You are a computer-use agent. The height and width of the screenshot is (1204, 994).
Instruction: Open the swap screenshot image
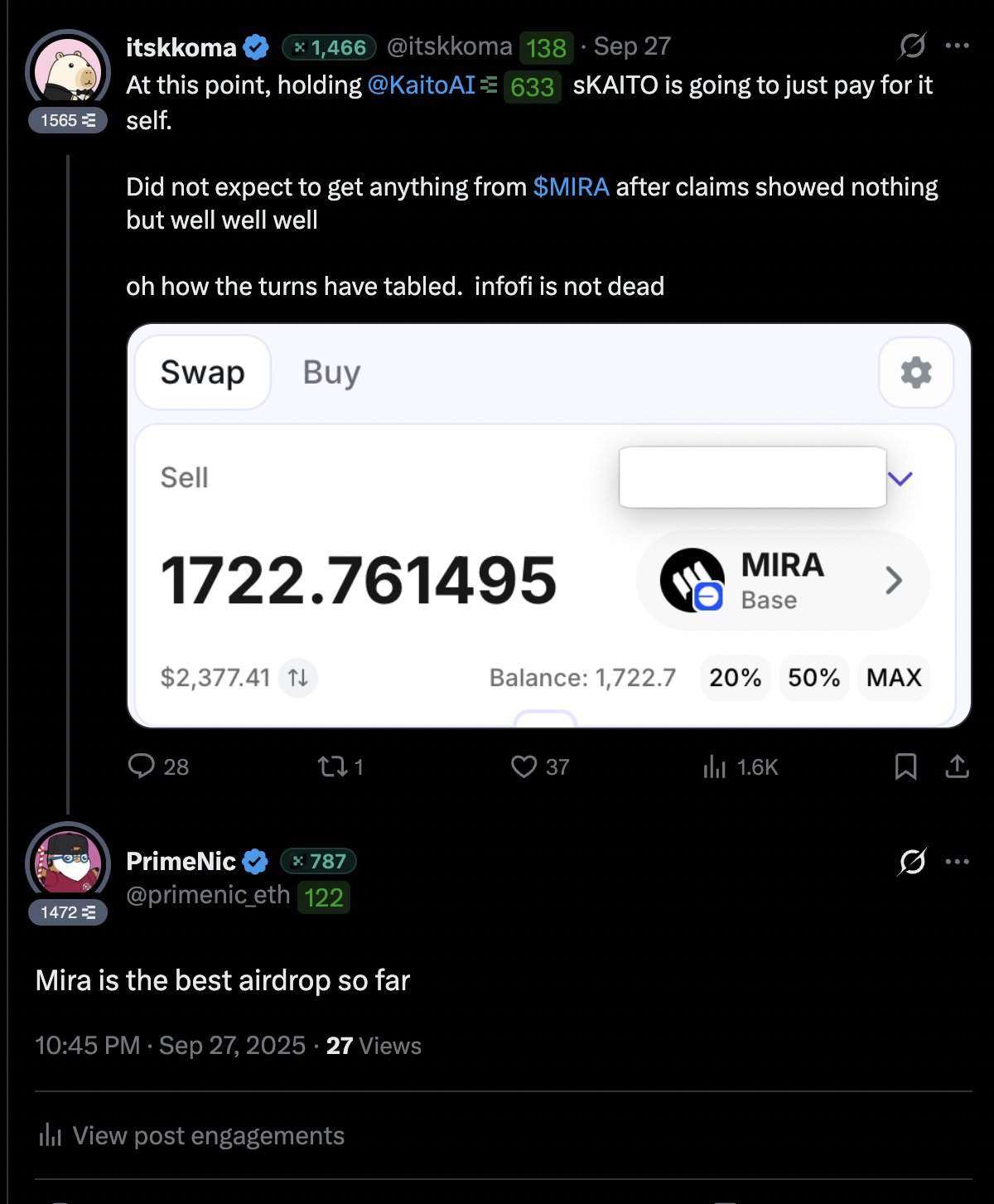(x=548, y=526)
